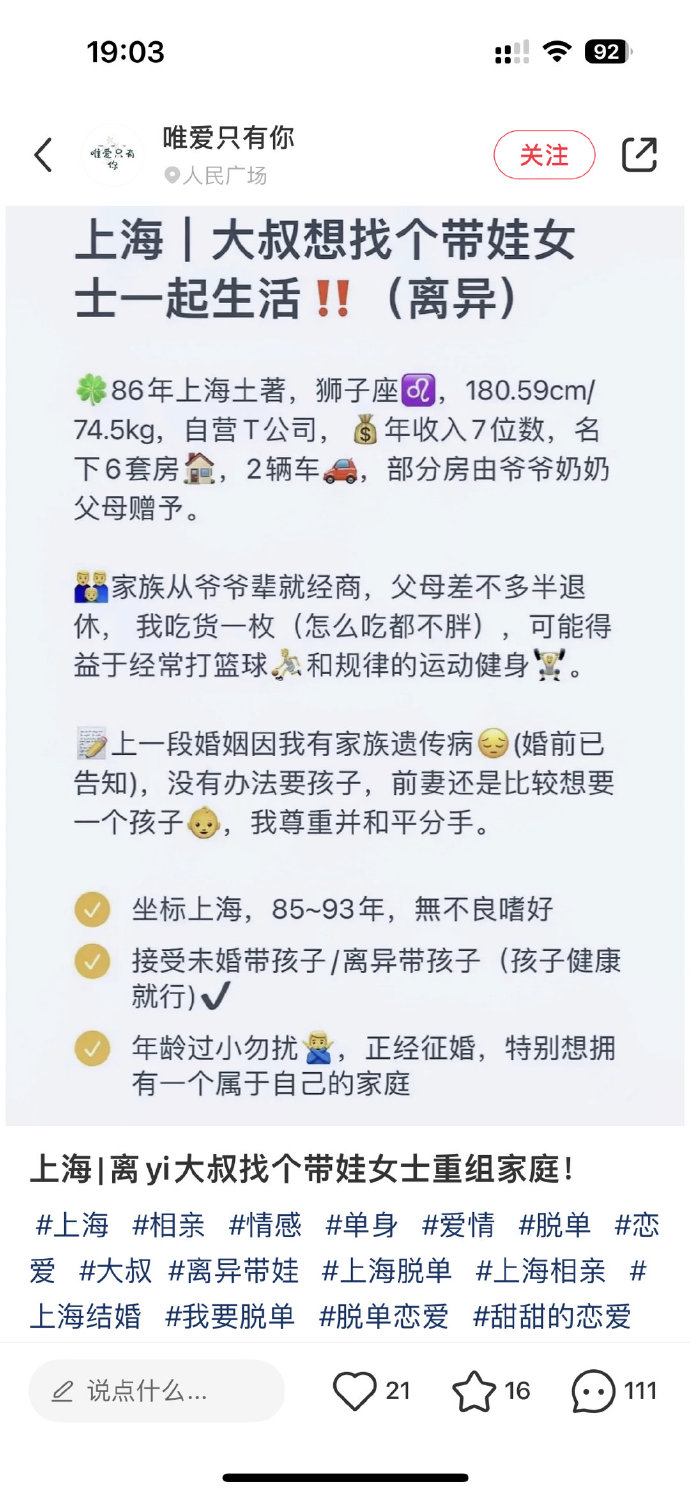Open the #离异带娃 hashtag
The height and width of the screenshot is (1496, 690).
(x=234, y=1271)
